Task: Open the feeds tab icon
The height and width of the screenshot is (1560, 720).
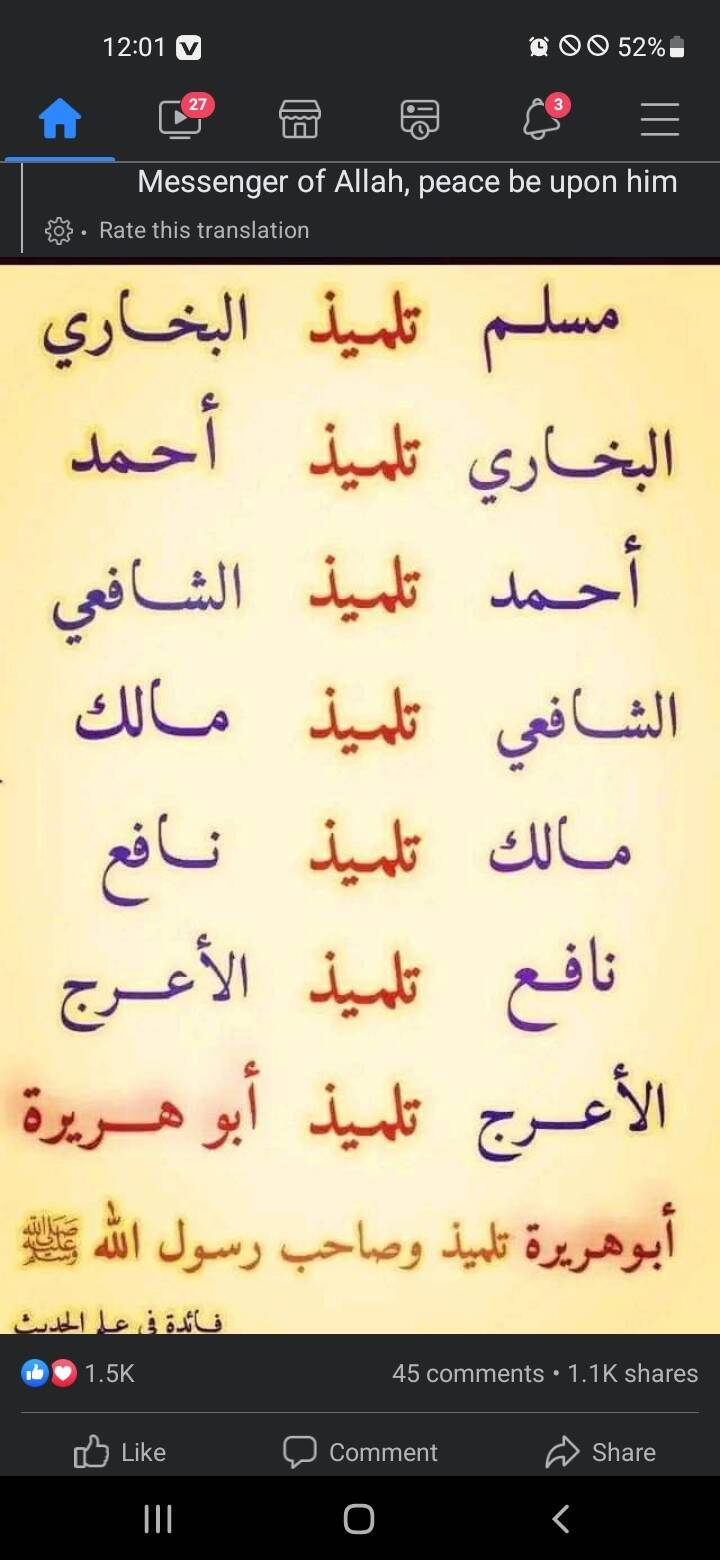Action: (x=420, y=120)
